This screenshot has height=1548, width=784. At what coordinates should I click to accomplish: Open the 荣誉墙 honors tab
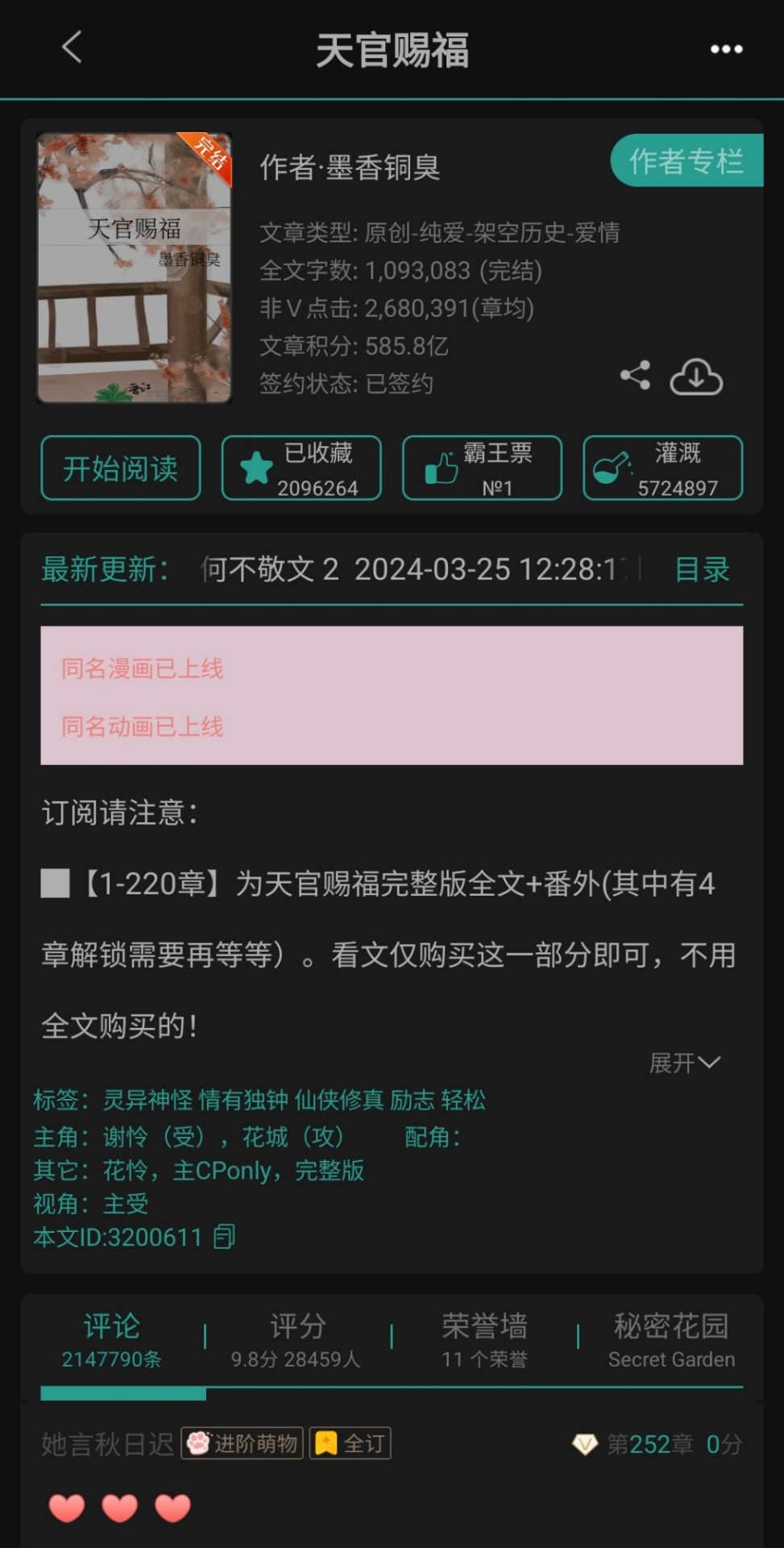point(484,1340)
